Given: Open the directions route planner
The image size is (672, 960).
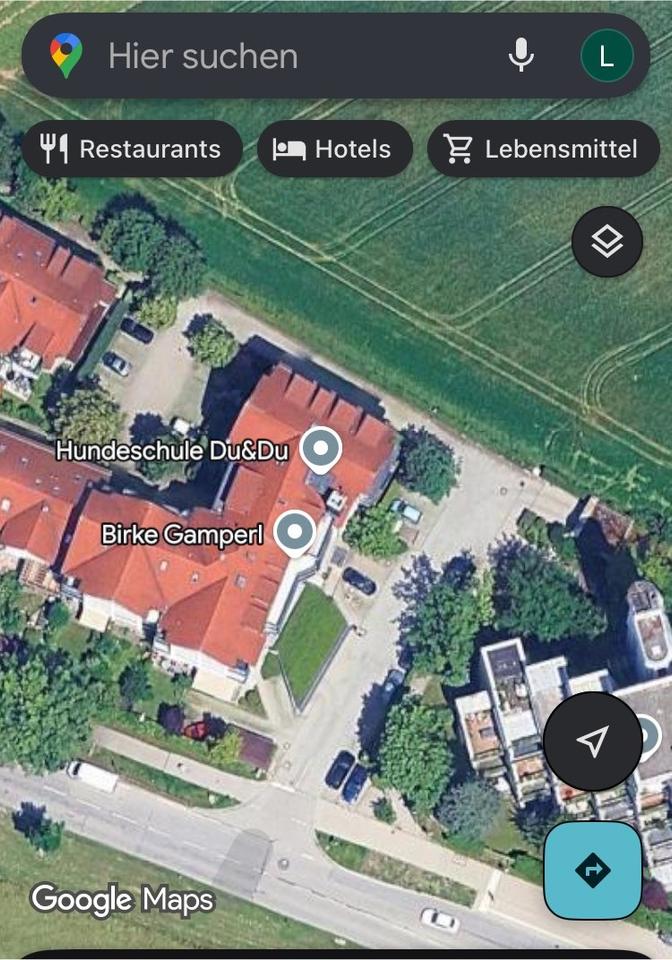Looking at the screenshot, I should pyautogui.click(x=593, y=870).
